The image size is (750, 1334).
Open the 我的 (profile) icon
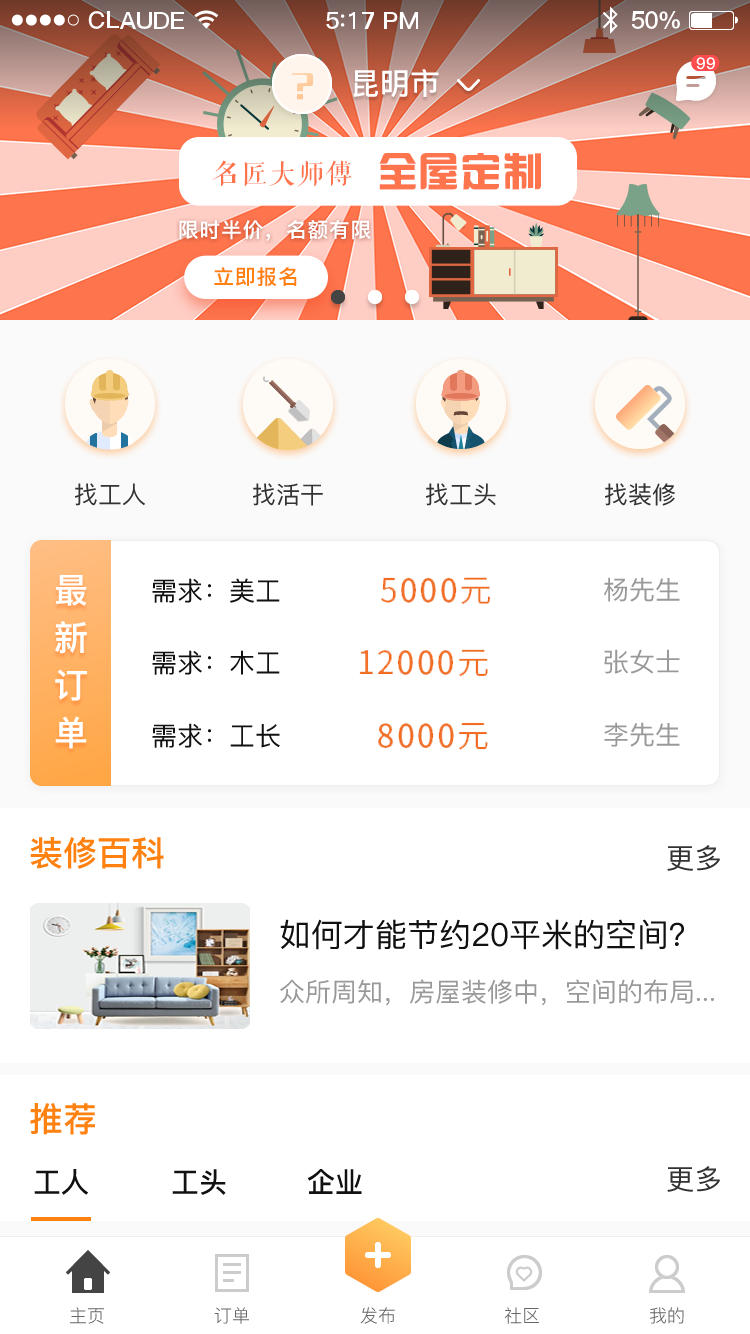tap(666, 1272)
